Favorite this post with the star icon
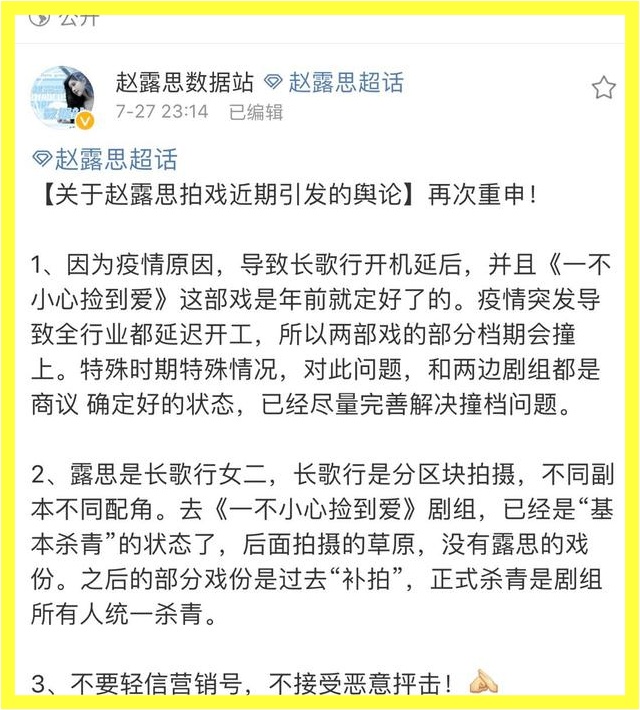The height and width of the screenshot is (710, 640). pyautogui.click(x=604, y=88)
